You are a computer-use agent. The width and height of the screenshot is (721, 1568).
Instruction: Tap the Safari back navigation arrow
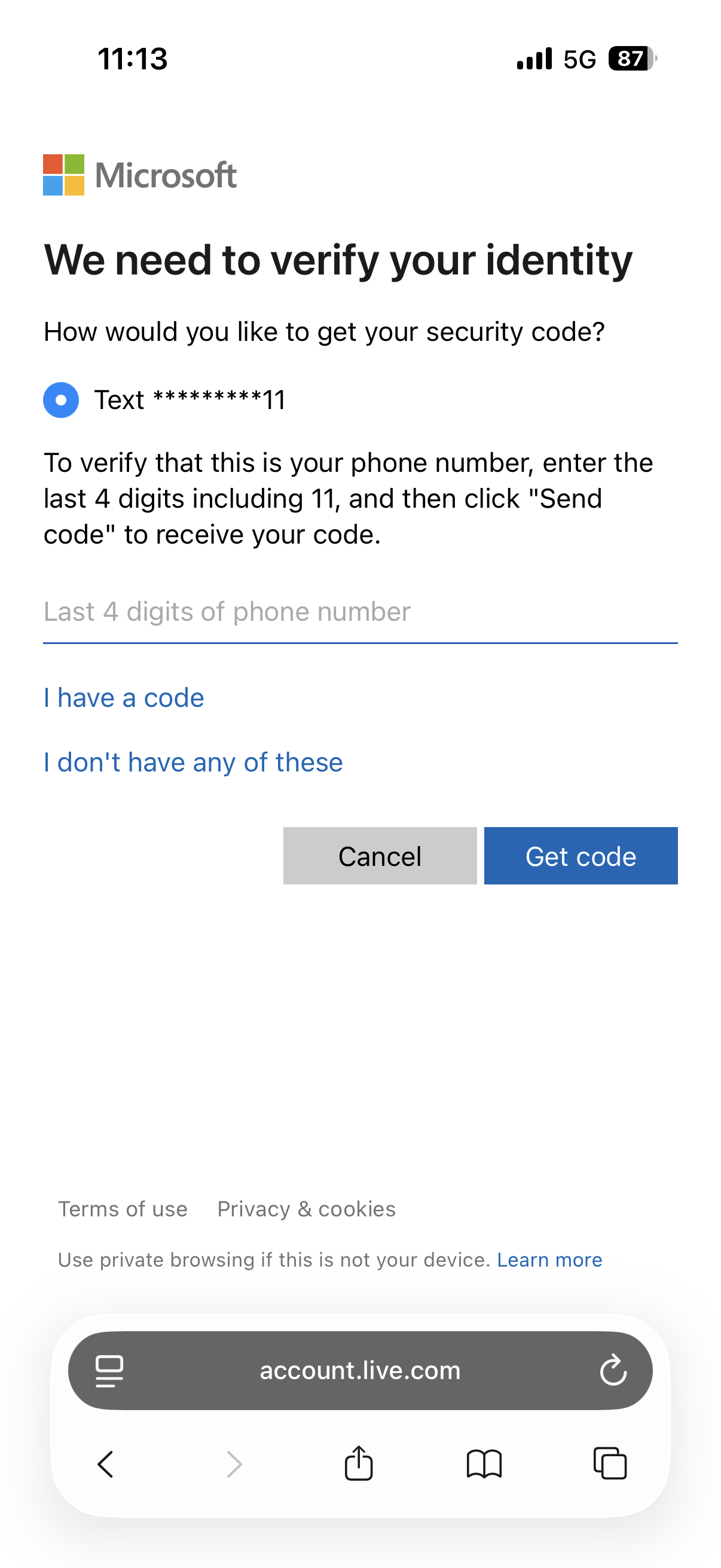(106, 1464)
